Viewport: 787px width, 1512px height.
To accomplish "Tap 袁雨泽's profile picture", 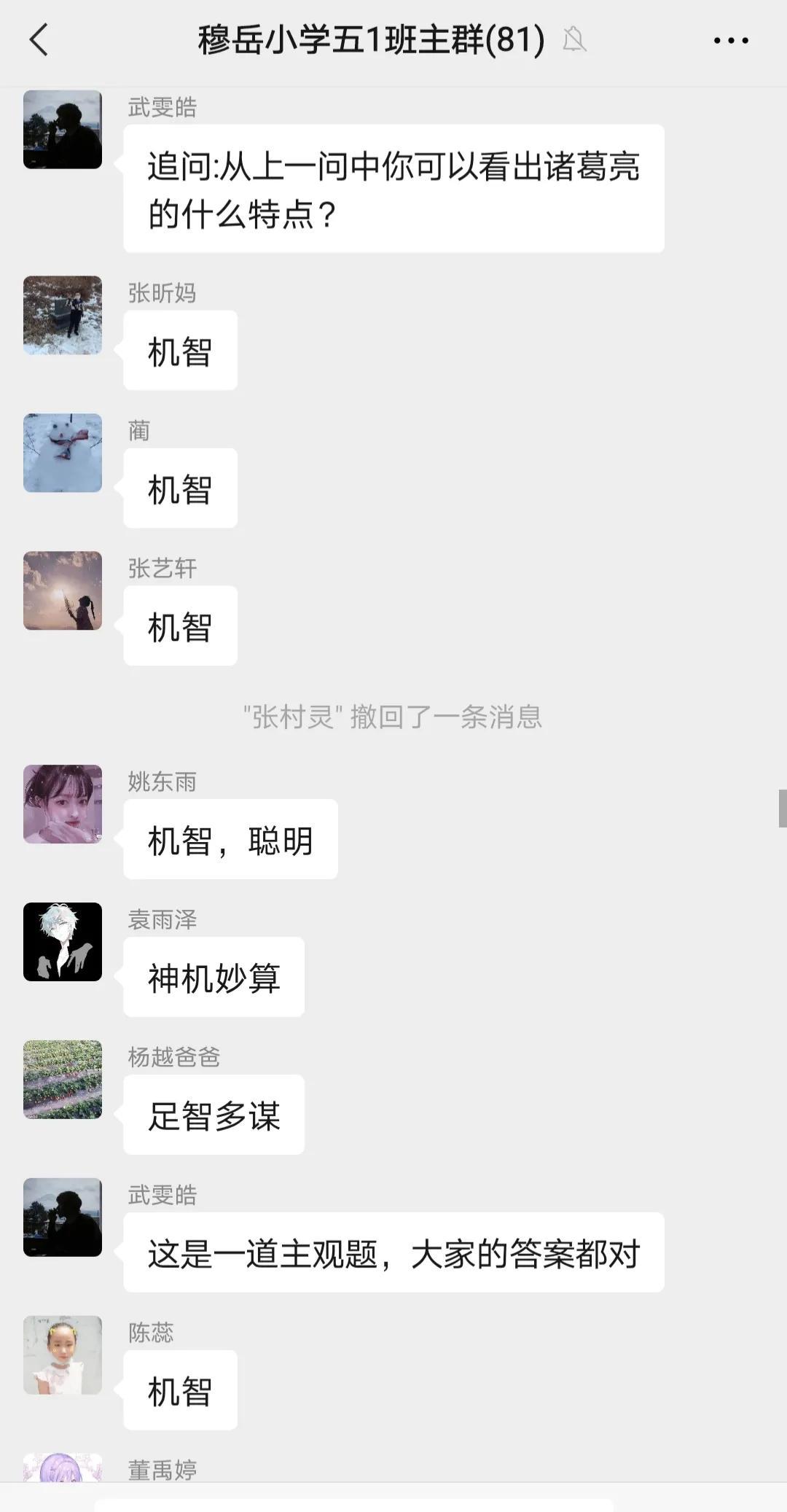I will pos(63,942).
